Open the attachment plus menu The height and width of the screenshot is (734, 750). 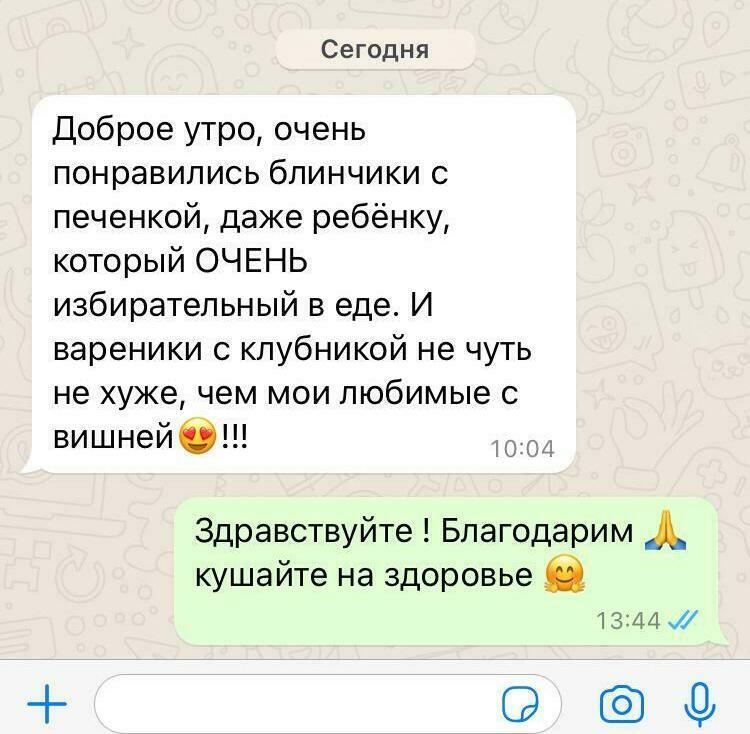coord(46,705)
